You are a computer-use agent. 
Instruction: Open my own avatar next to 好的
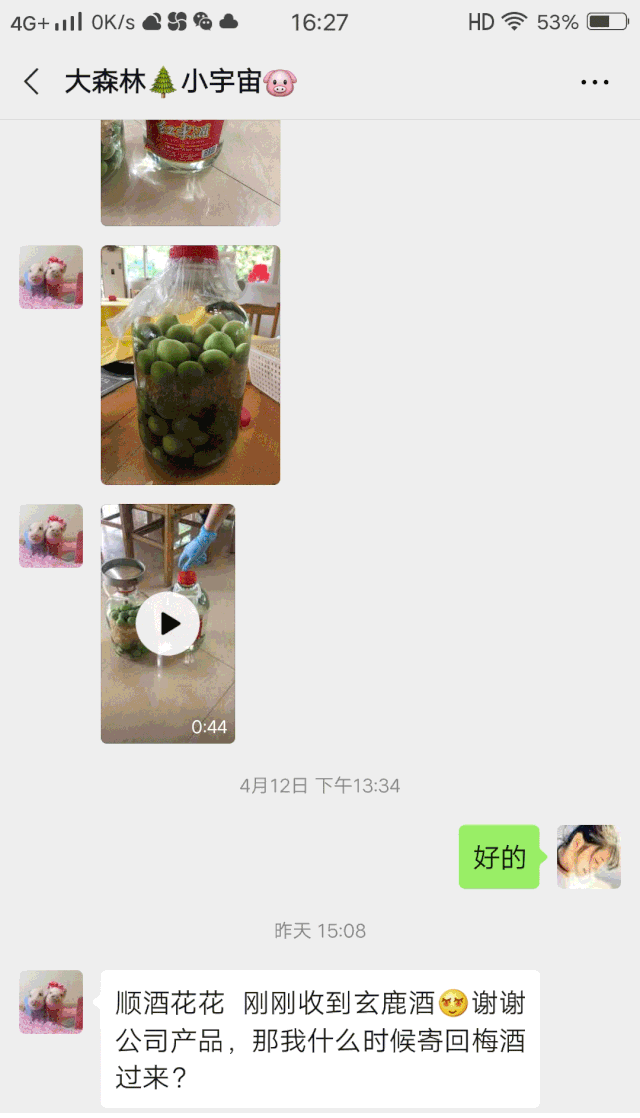pos(588,857)
